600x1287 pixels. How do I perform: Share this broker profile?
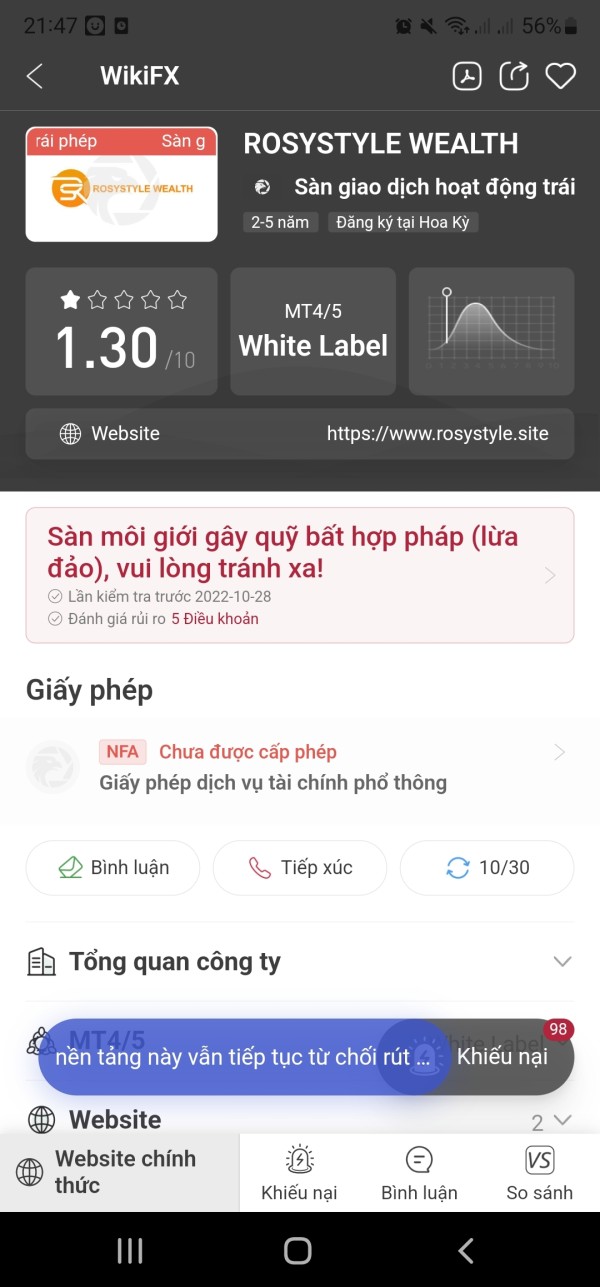(514, 76)
